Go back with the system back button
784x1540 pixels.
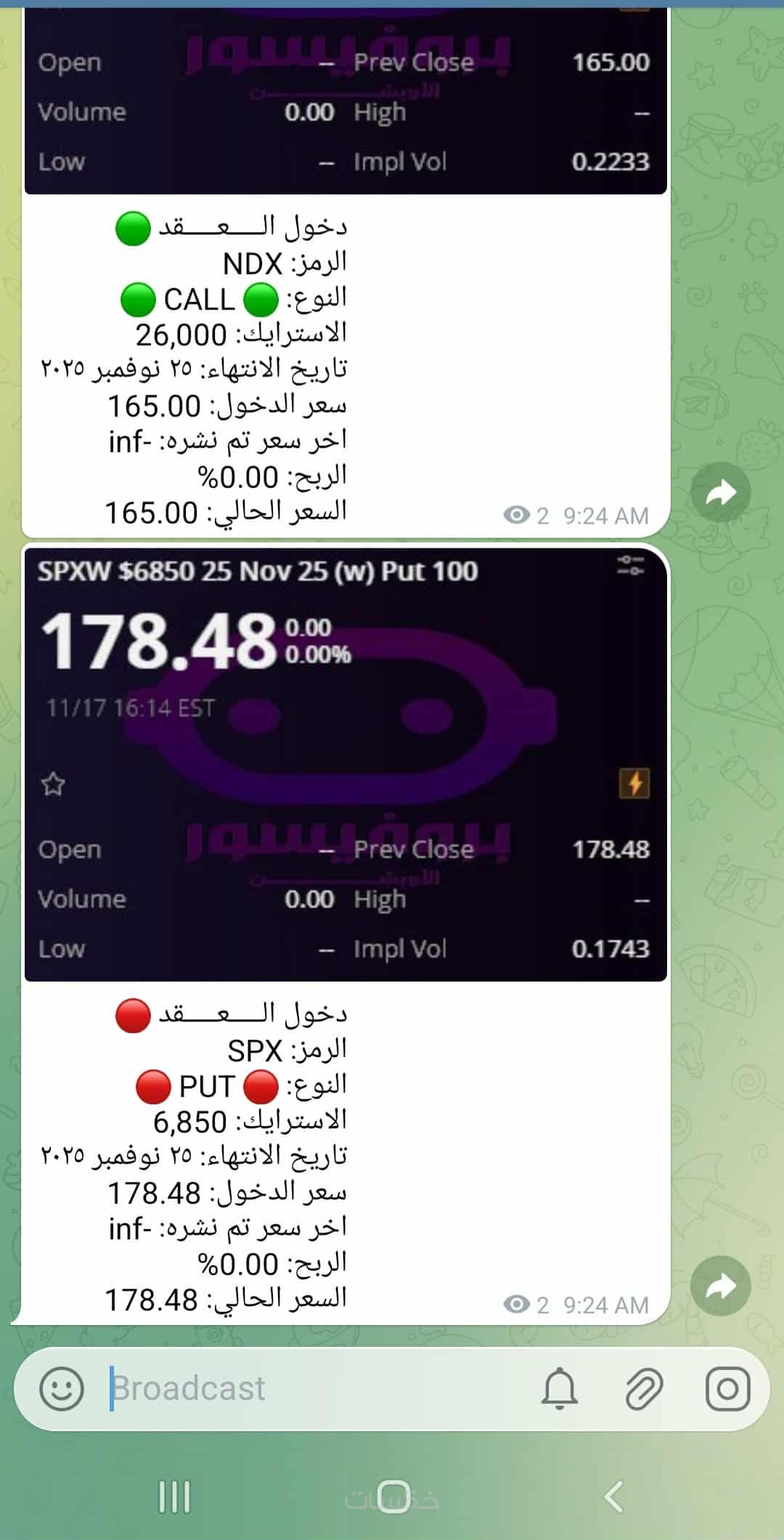click(x=614, y=1496)
